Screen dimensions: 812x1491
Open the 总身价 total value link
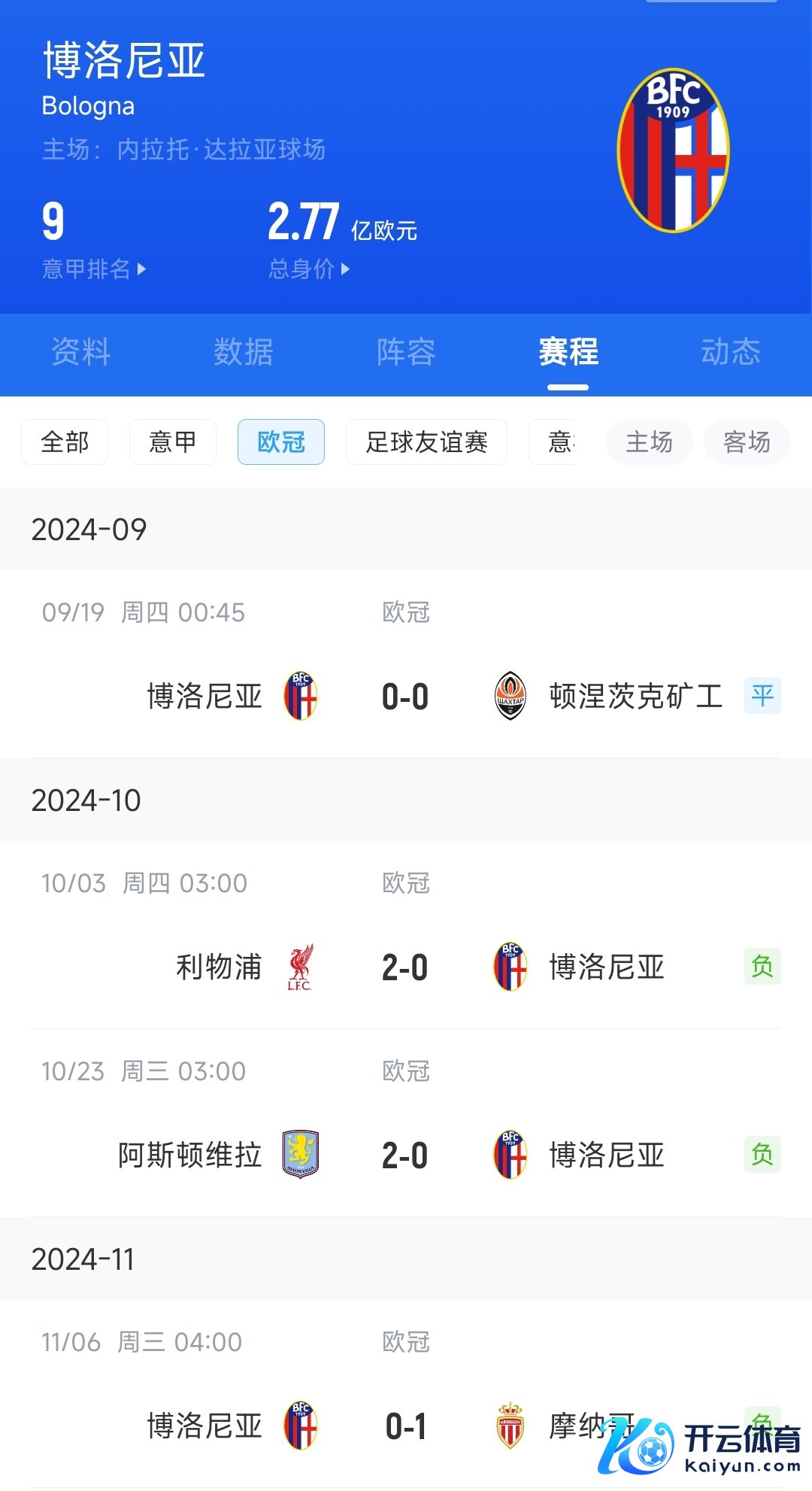(x=309, y=269)
